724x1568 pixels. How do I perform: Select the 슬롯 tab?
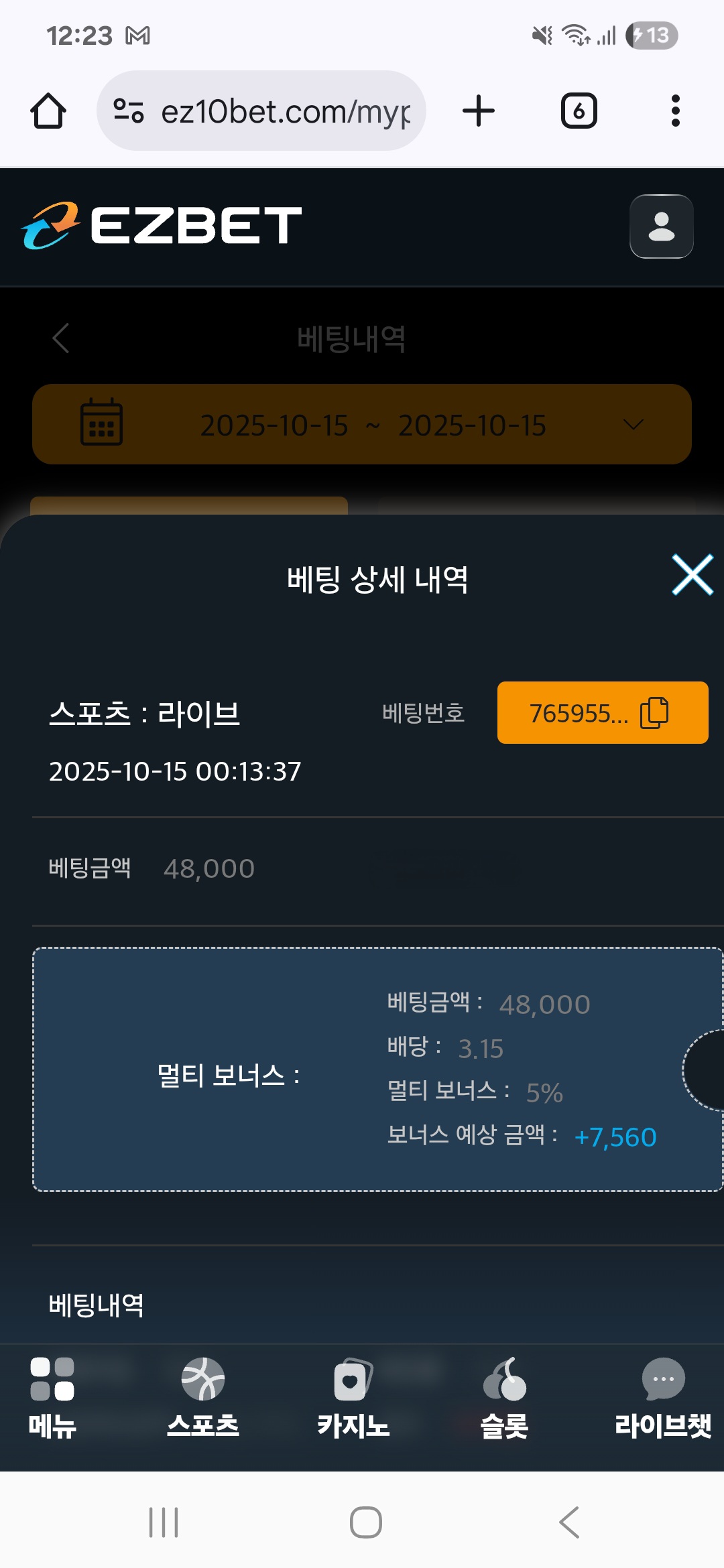pos(505,1398)
